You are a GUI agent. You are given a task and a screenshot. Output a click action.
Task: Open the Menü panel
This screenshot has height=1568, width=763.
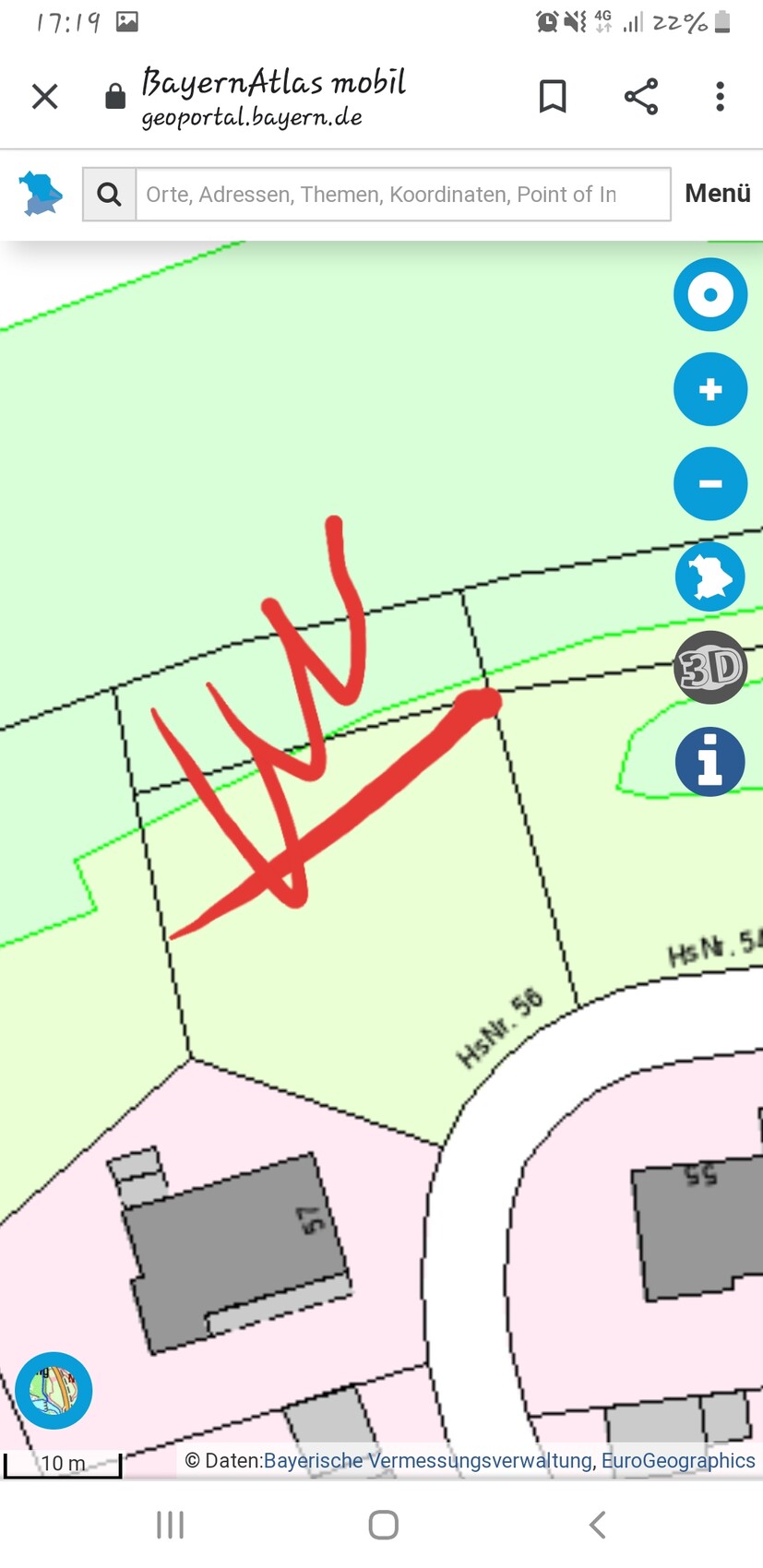pyautogui.click(x=717, y=194)
